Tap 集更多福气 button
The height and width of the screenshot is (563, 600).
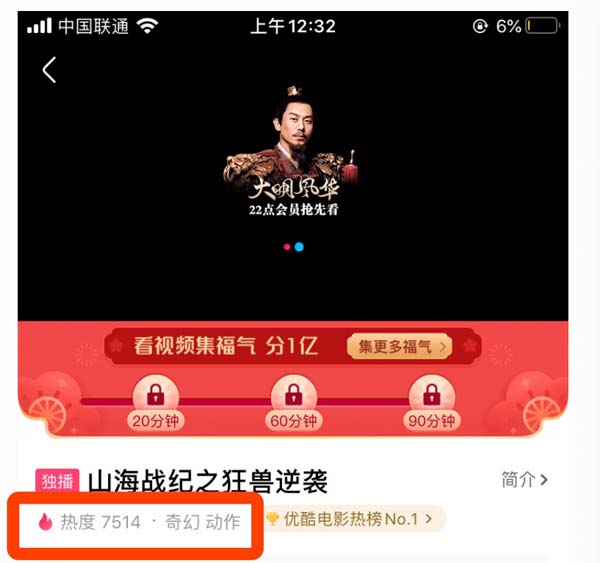pos(398,347)
